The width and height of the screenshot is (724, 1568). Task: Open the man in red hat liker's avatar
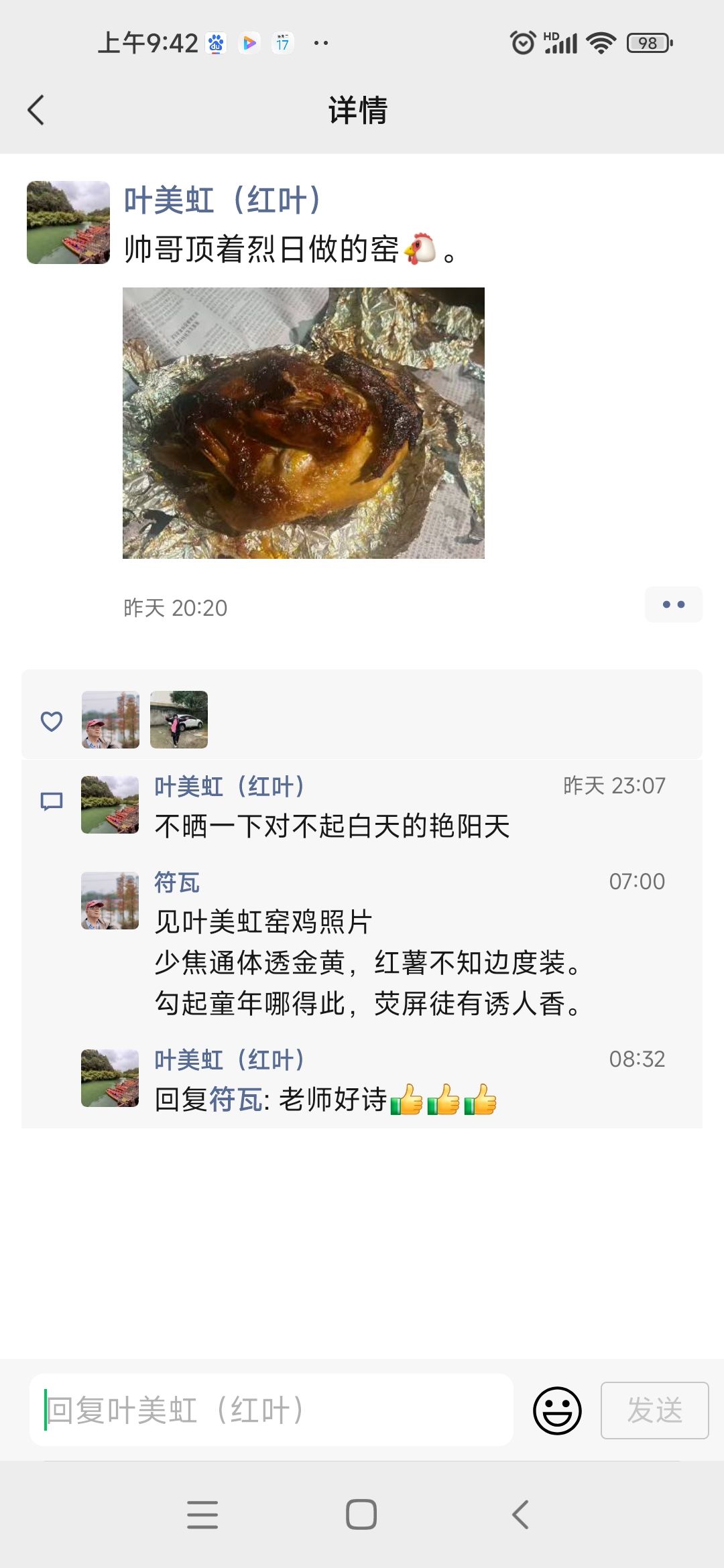pos(111,720)
